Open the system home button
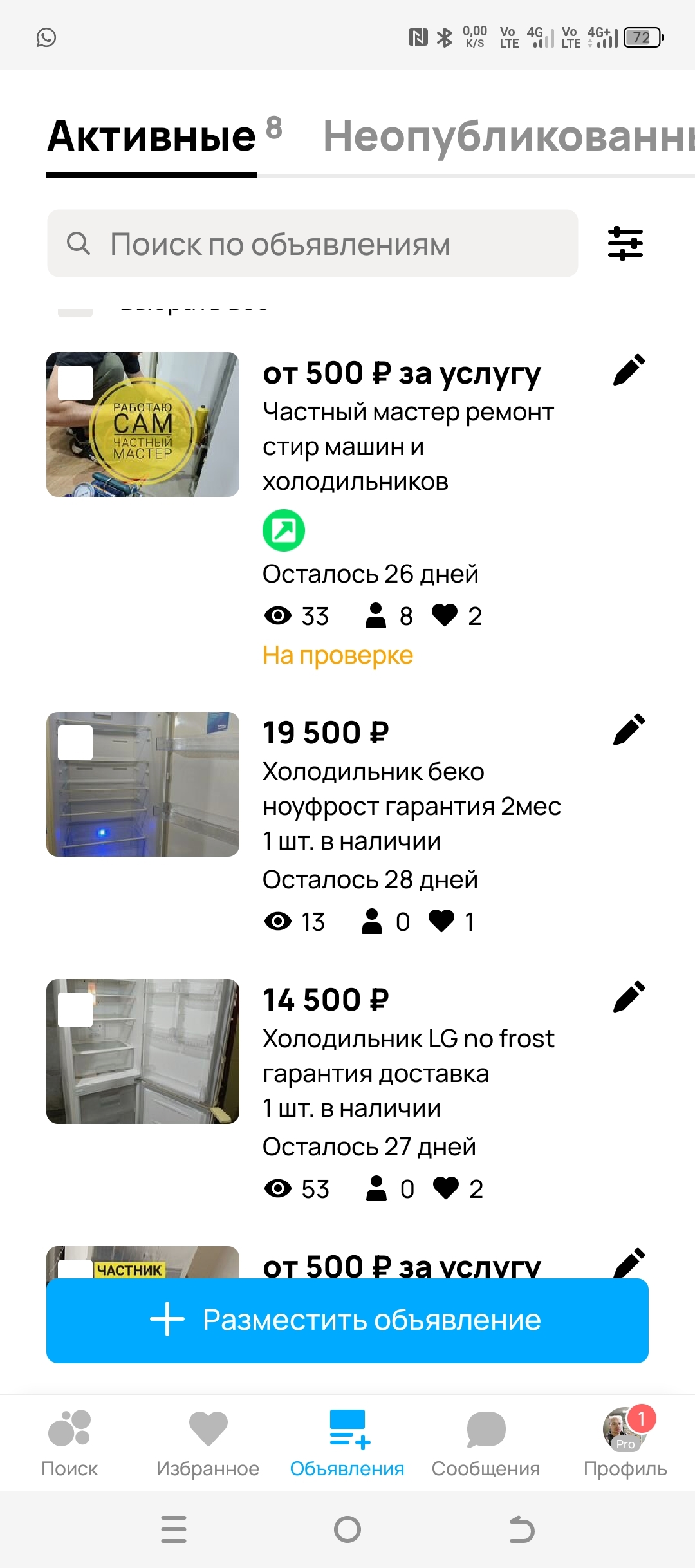Image resolution: width=695 pixels, height=1568 pixels. [x=347, y=1529]
